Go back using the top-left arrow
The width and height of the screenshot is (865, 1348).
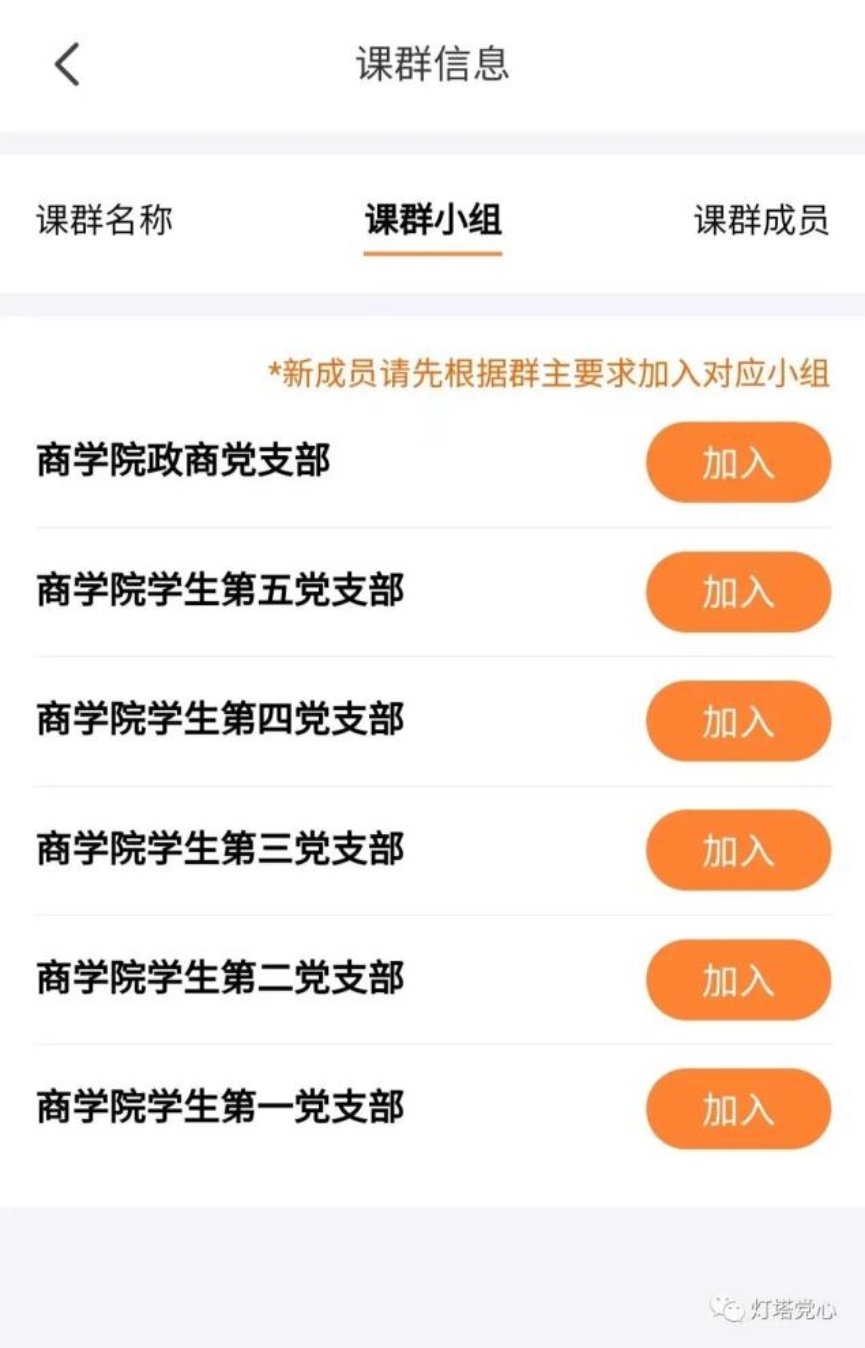tap(67, 65)
